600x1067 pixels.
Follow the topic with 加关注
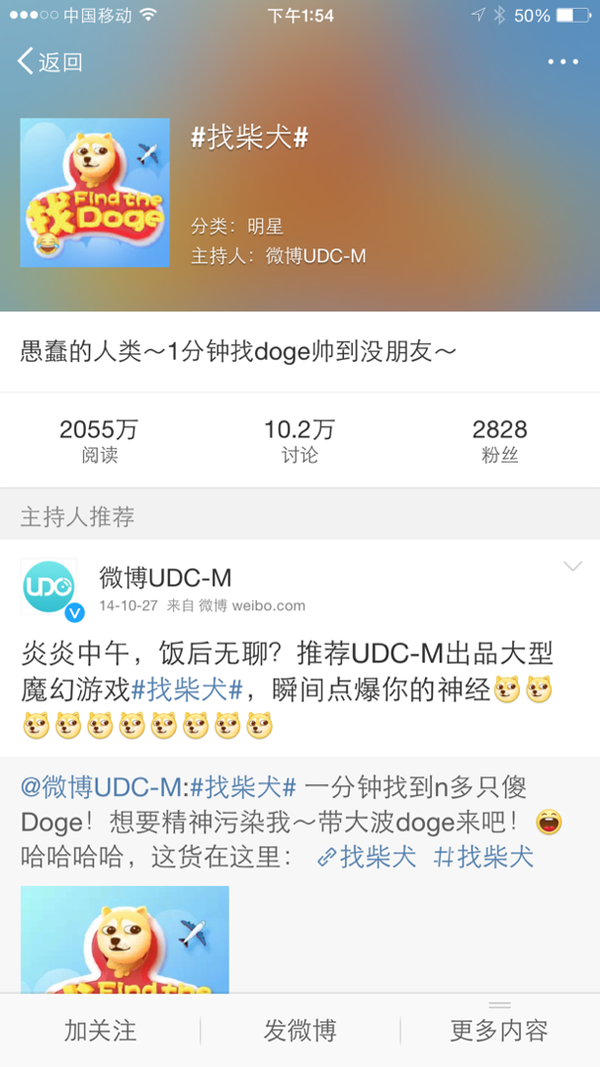point(100,1030)
